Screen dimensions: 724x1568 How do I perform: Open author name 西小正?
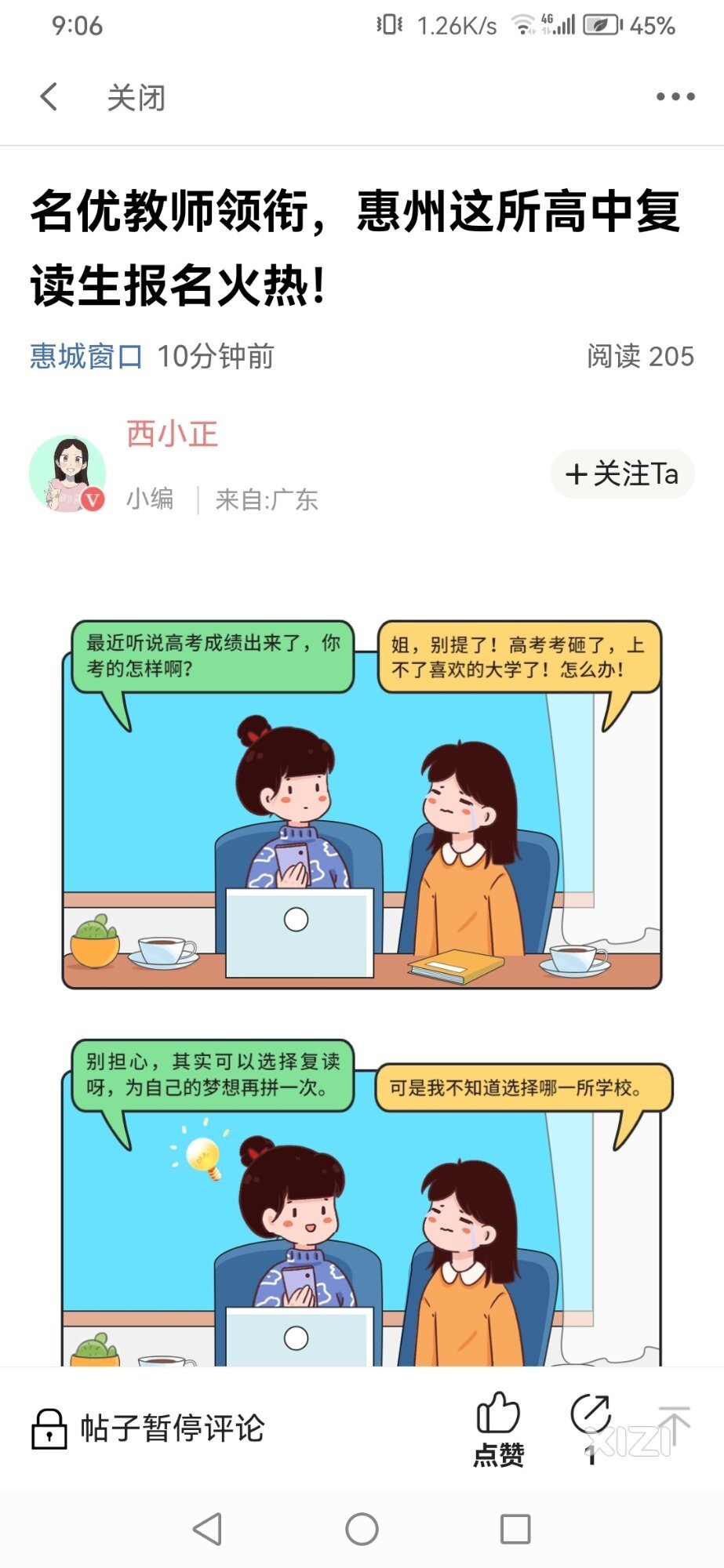[x=172, y=434]
